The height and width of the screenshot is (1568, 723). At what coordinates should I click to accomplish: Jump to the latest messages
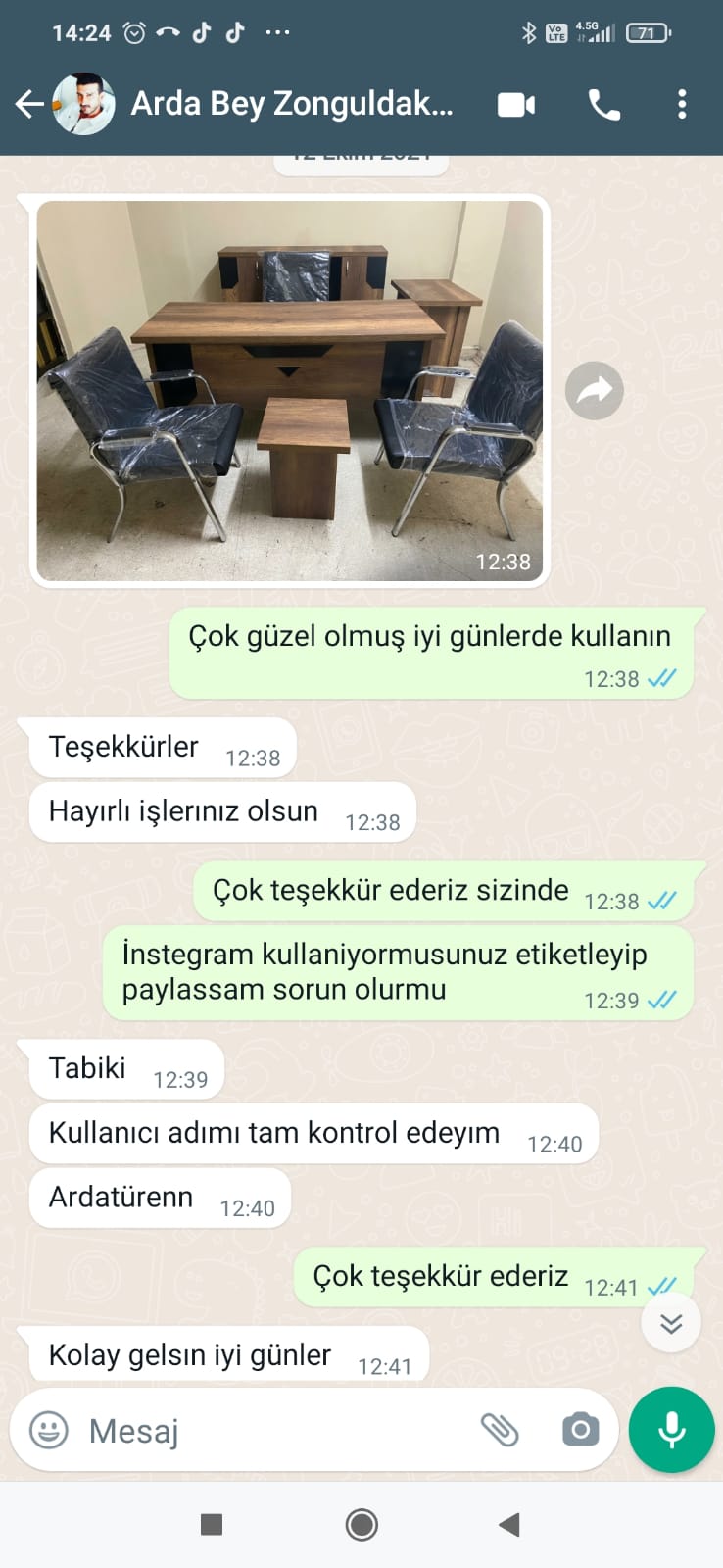pyautogui.click(x=671, y=1323)
